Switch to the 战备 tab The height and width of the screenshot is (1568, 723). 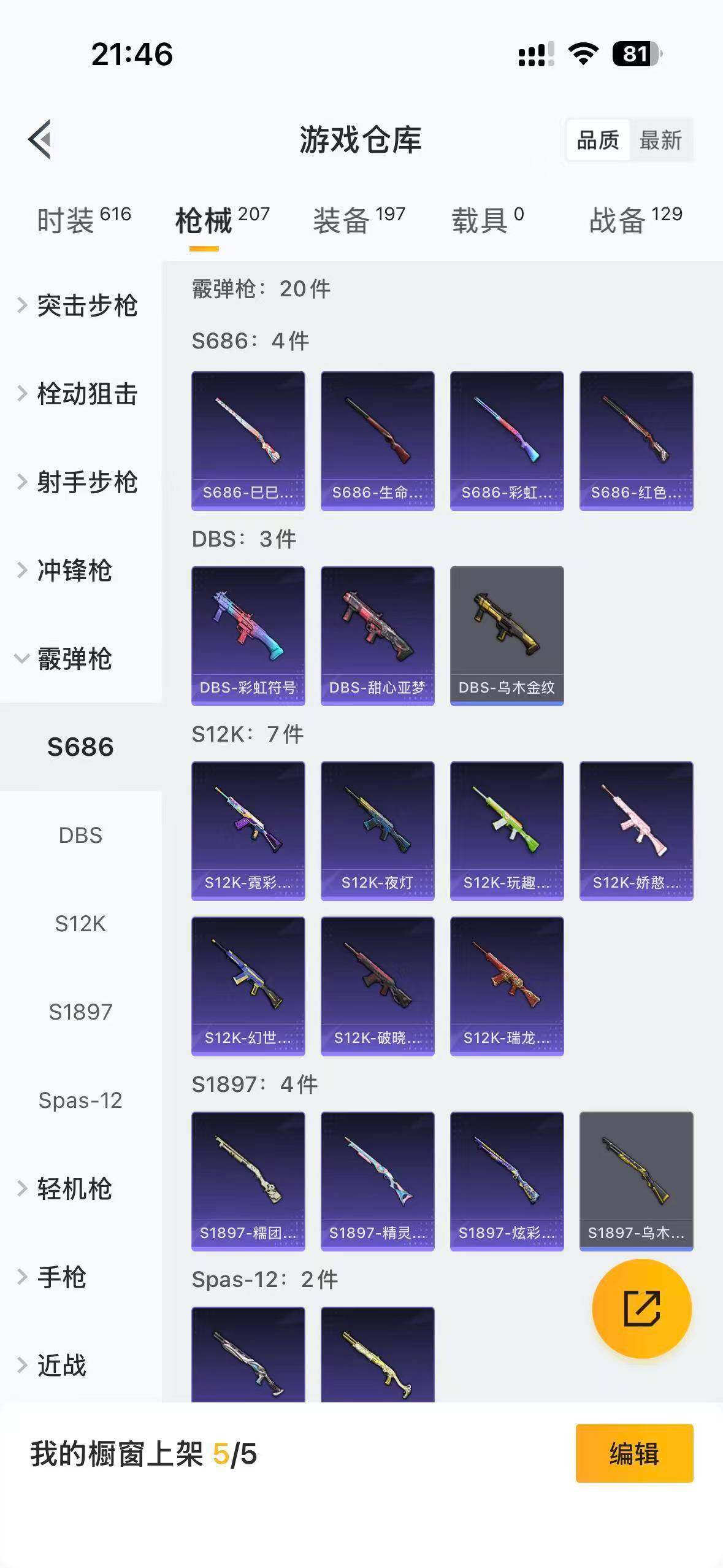pos(635,220)
